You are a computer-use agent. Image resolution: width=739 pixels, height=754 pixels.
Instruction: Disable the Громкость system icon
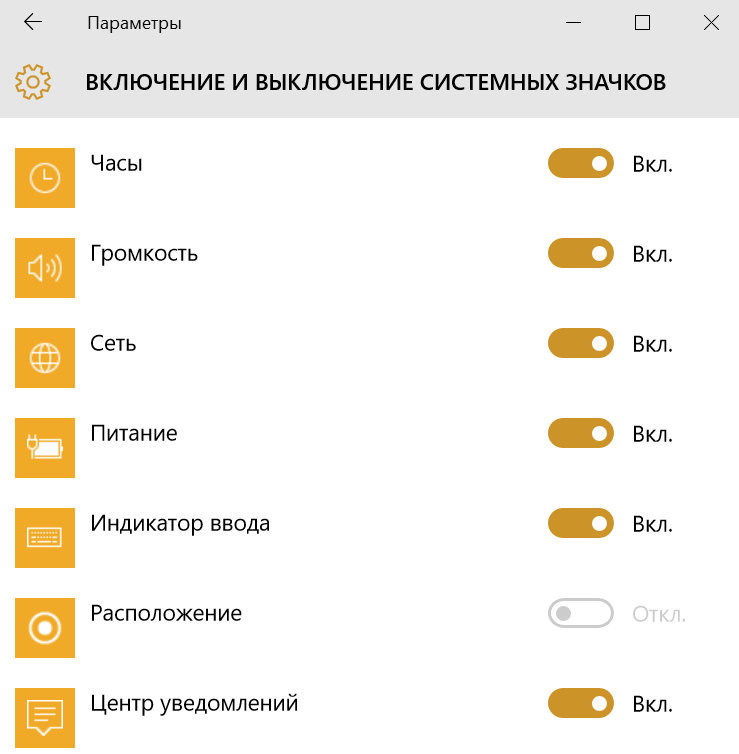click(580, 254)
